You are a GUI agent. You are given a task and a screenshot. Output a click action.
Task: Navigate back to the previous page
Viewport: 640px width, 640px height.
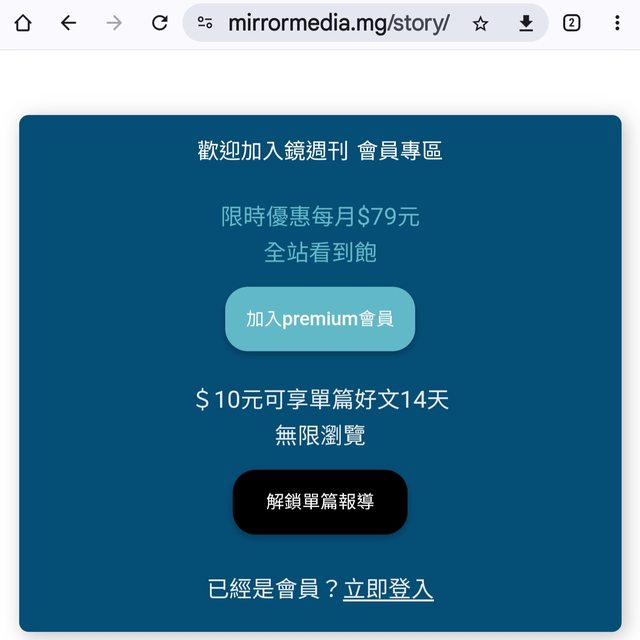[x=68, y=23]
